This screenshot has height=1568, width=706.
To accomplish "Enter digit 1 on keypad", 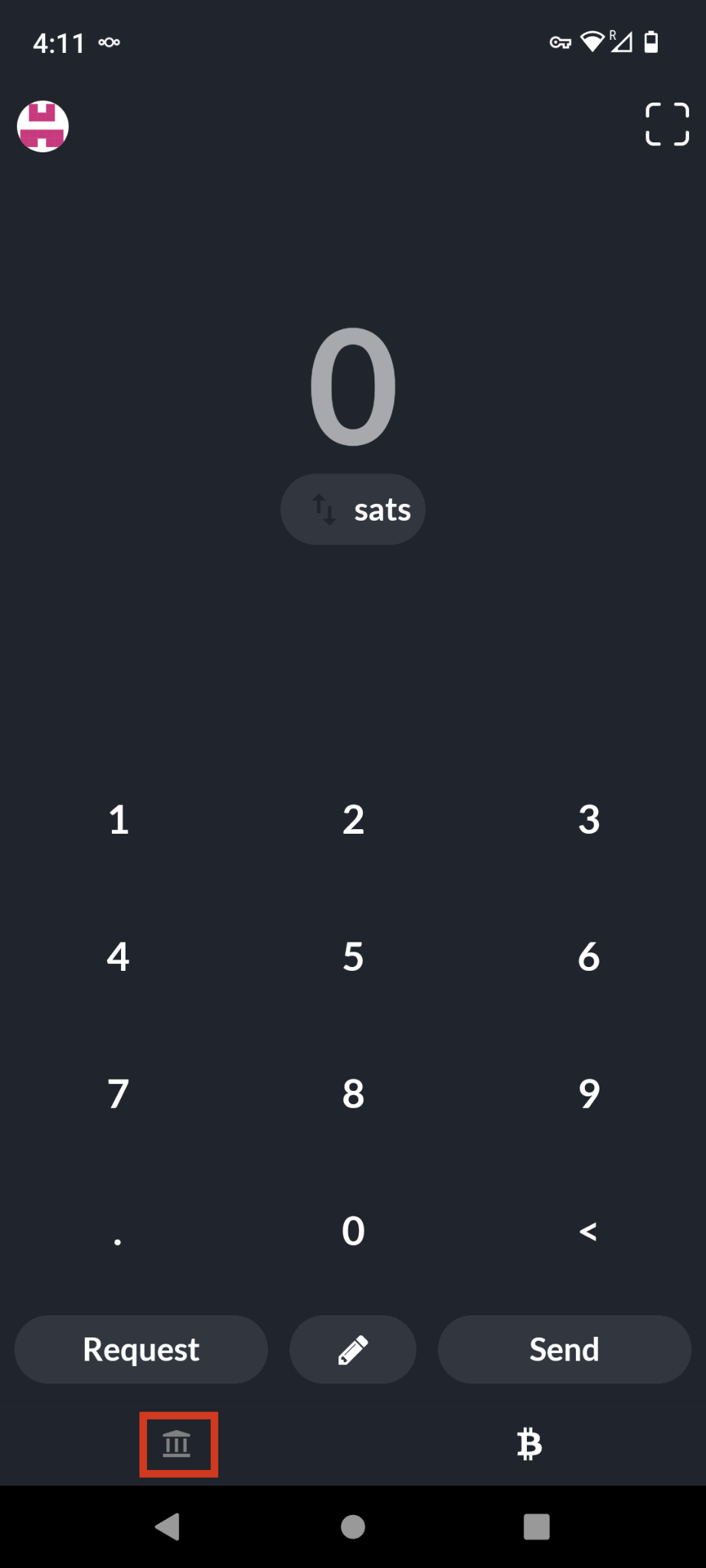I will point(118,820).
